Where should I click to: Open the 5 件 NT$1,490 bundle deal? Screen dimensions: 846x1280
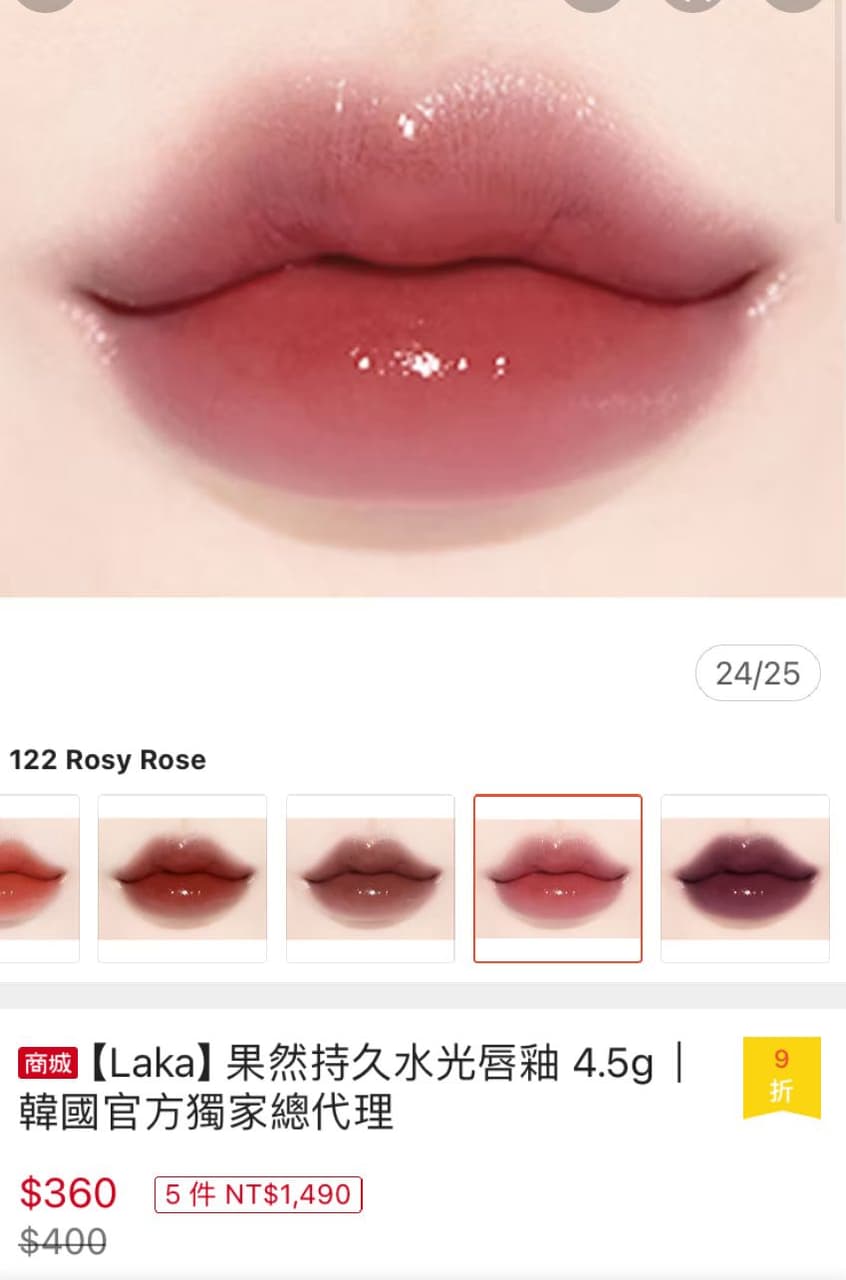coord(258,1194)
